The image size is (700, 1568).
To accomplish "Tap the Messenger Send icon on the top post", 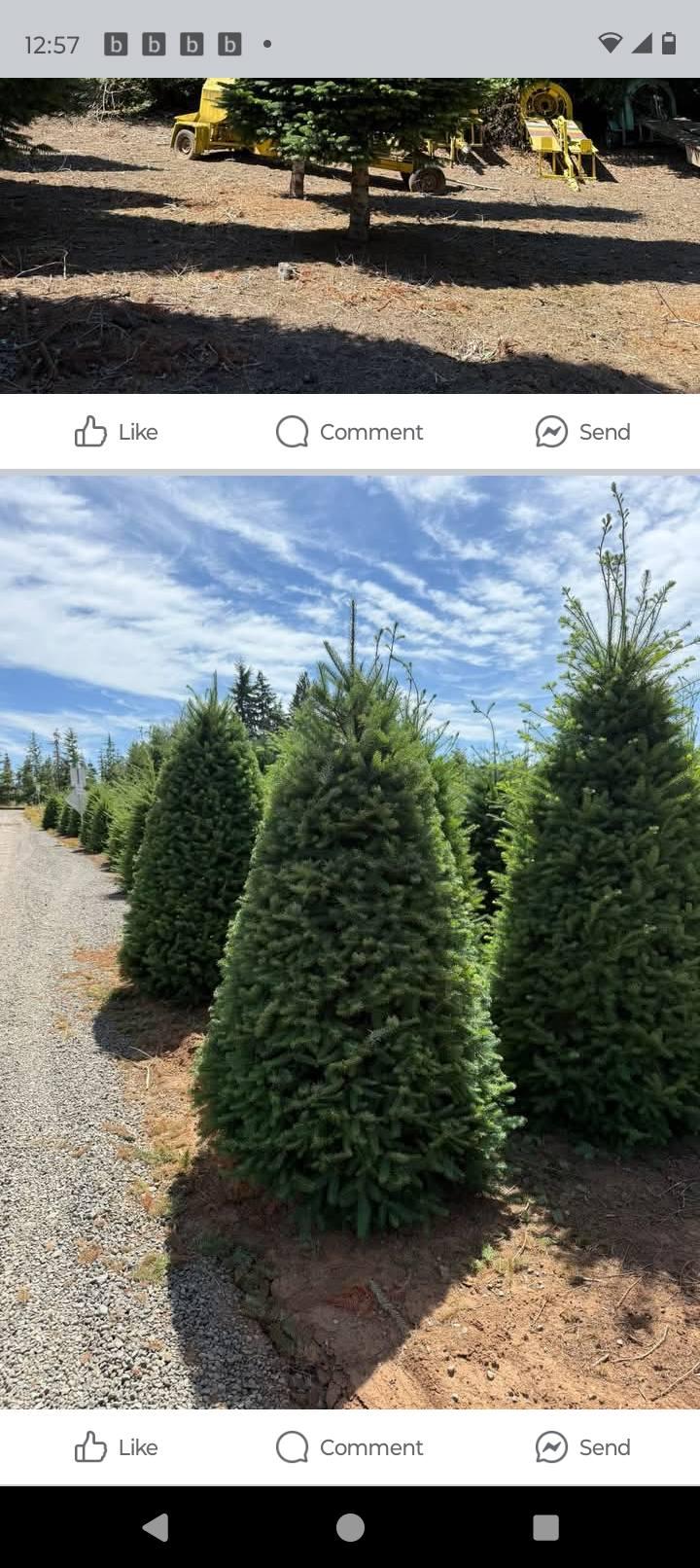I will (x=551, y=432).
